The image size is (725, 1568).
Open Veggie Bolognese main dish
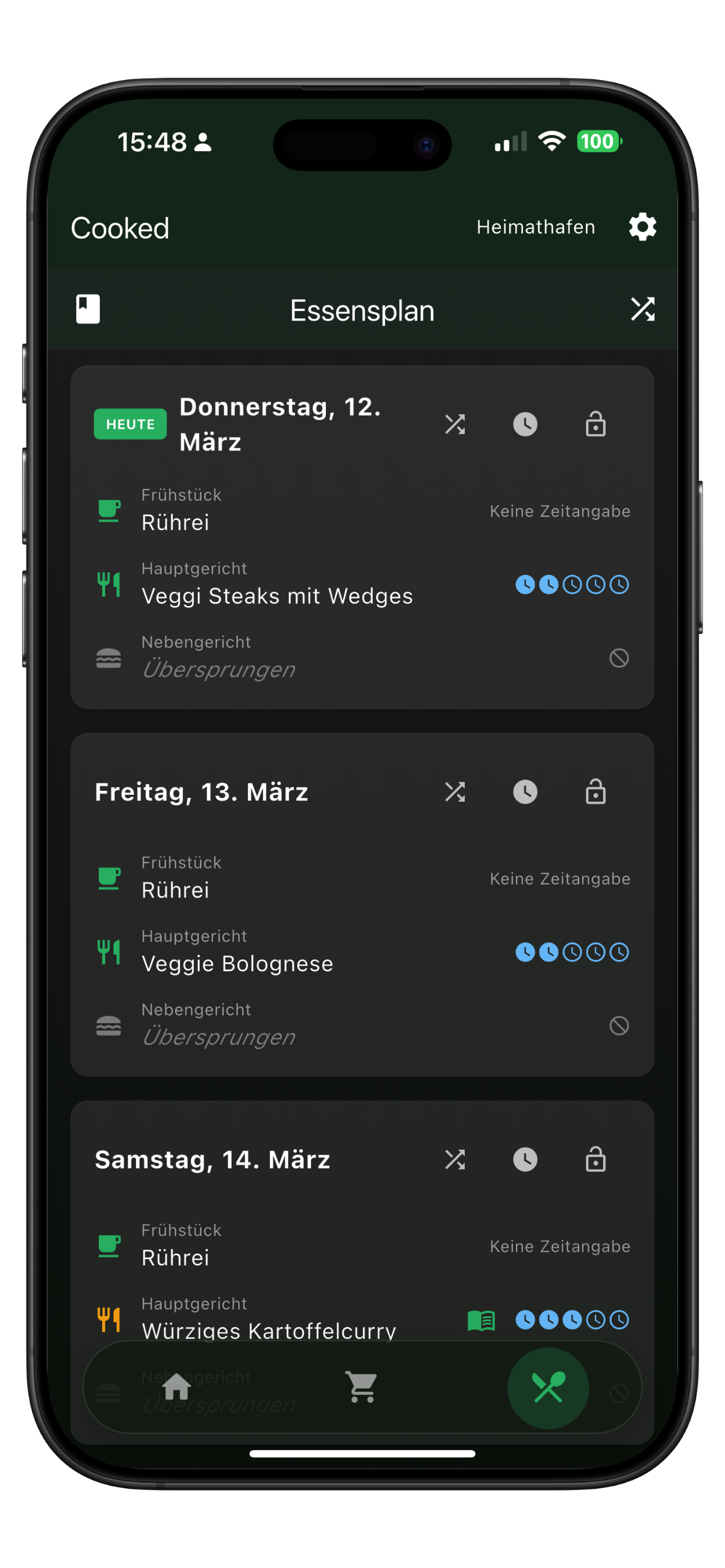[237, 963]
